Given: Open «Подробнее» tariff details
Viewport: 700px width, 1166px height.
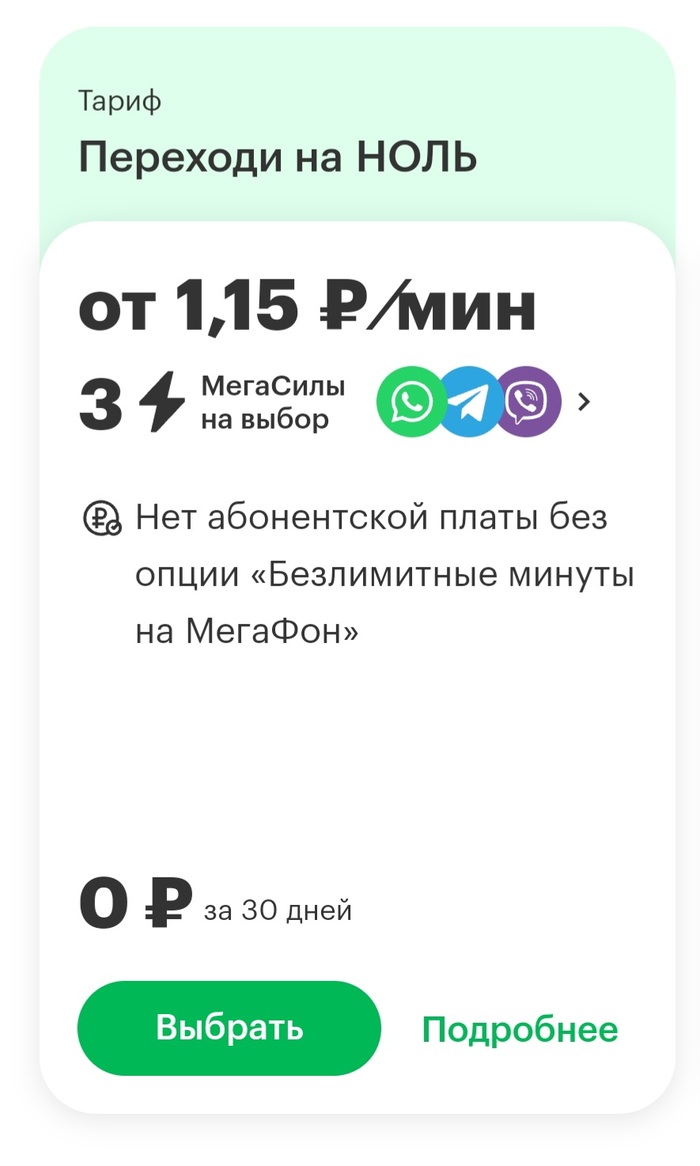Looking at the screenshot, I should click(x=519, y=1029).
